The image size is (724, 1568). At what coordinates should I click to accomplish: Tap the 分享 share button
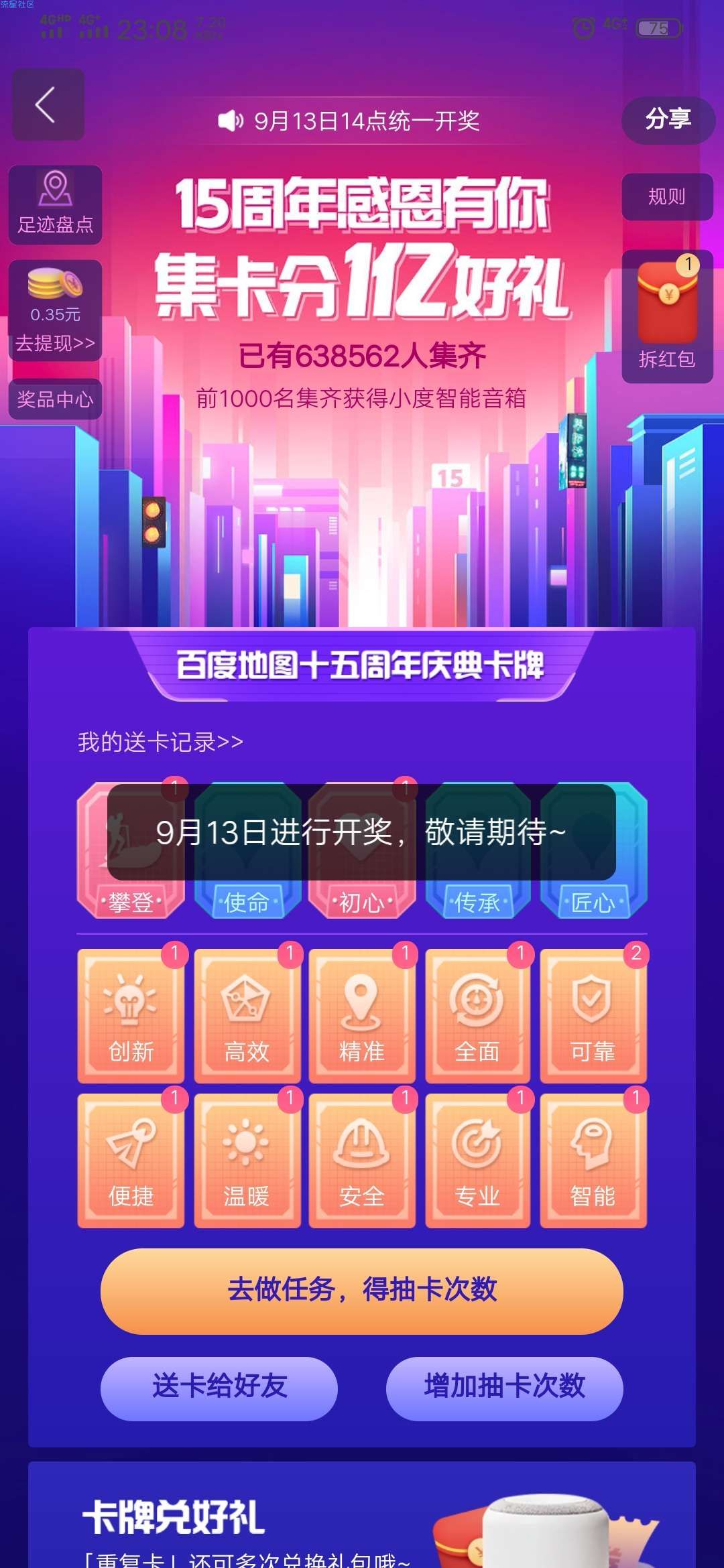tap(668, 120)
